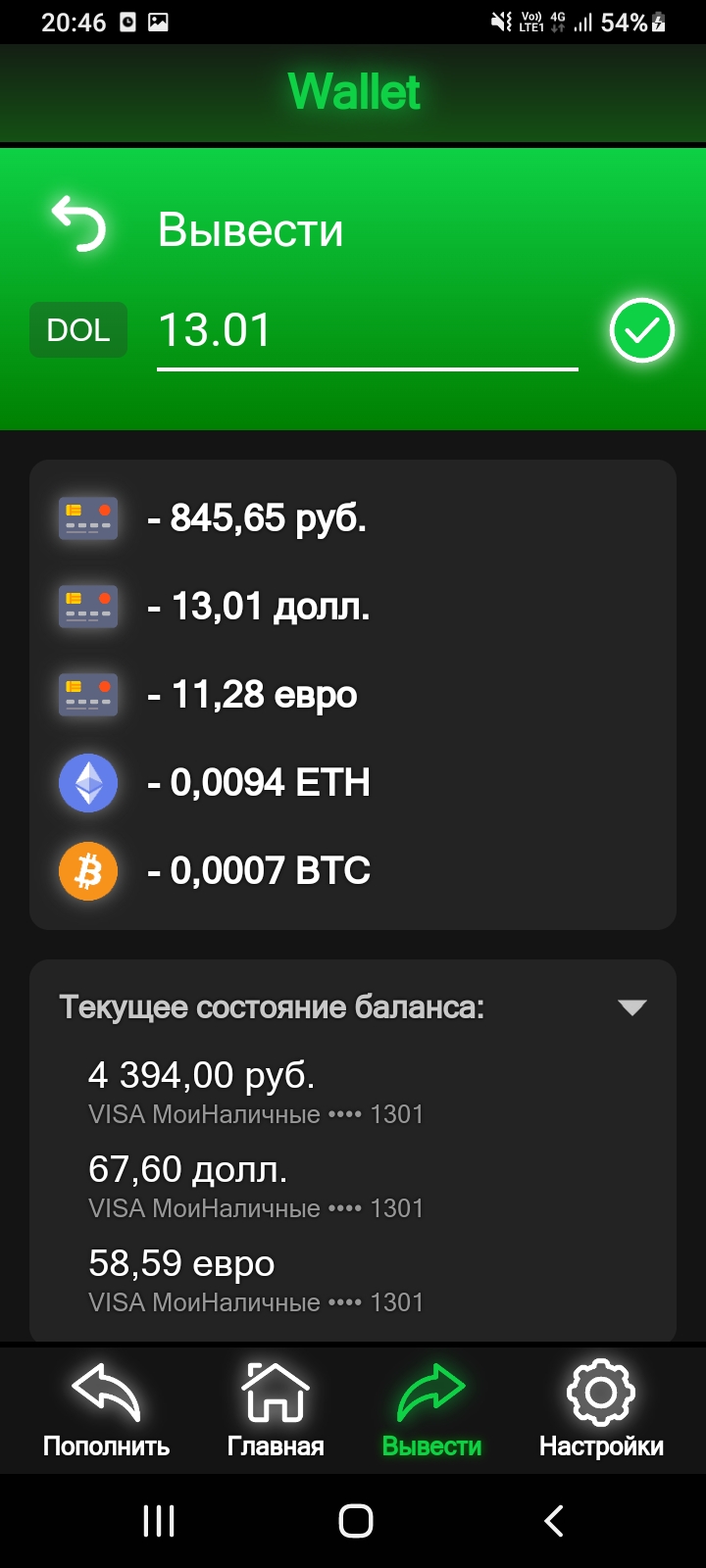This screenshot has width=706, height=1568.
Task: Select the Ethereum currency icon
Action: (88, 782)
